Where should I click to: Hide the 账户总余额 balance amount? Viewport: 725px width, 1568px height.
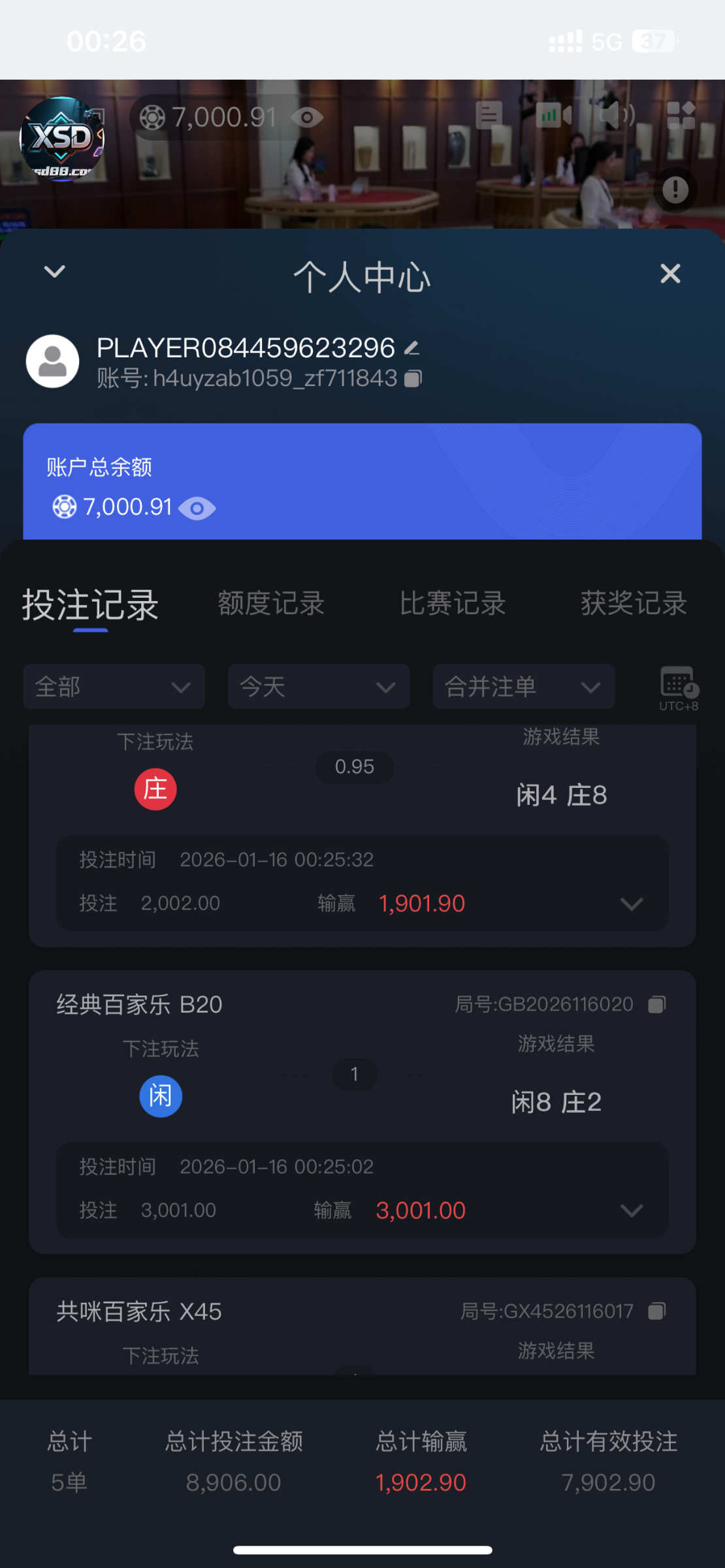click(197, 508)
